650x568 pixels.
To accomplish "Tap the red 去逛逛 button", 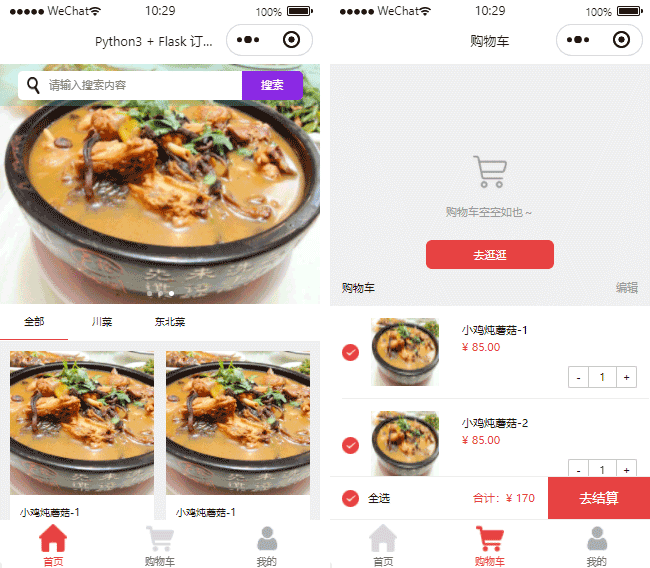I will [489, 255].
